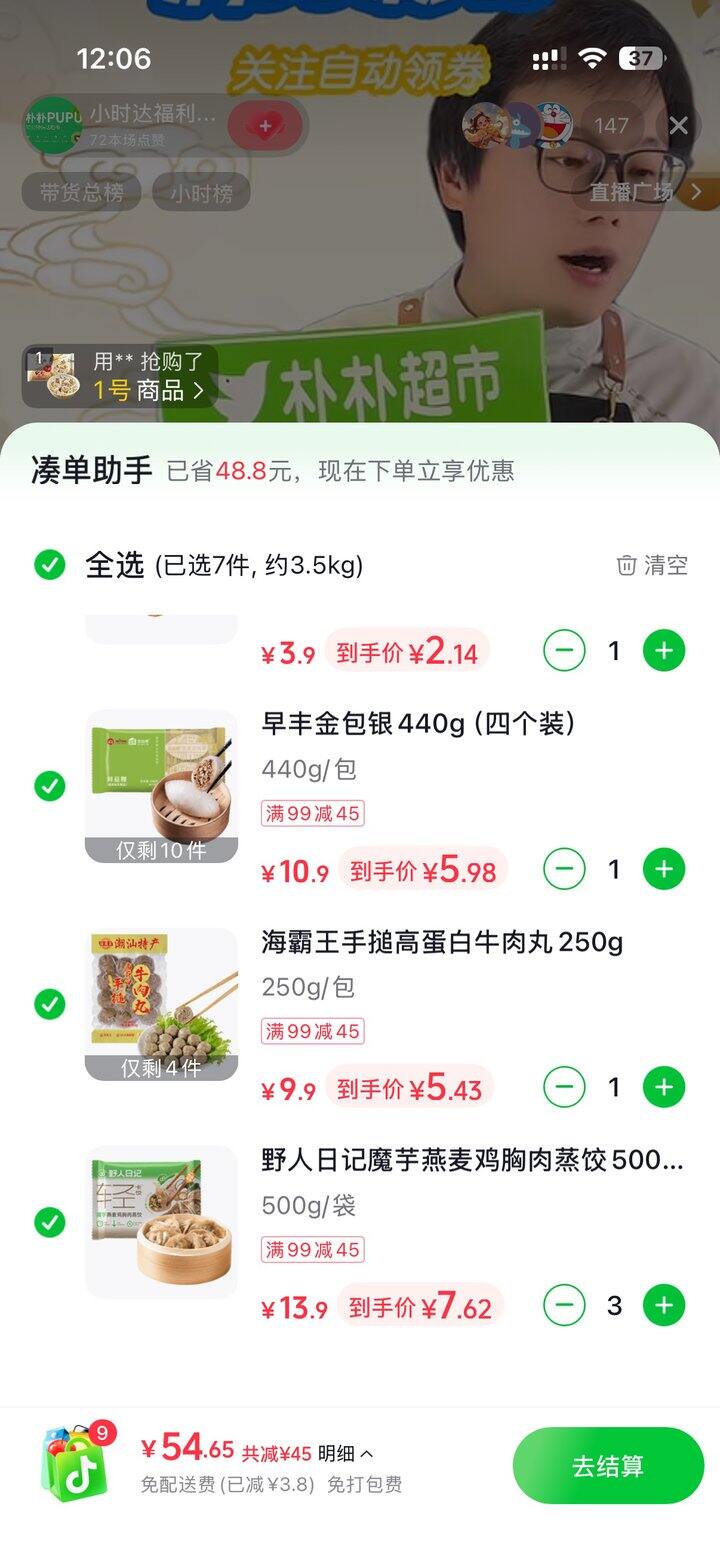Close the livestream room

[x=679, y=125]
